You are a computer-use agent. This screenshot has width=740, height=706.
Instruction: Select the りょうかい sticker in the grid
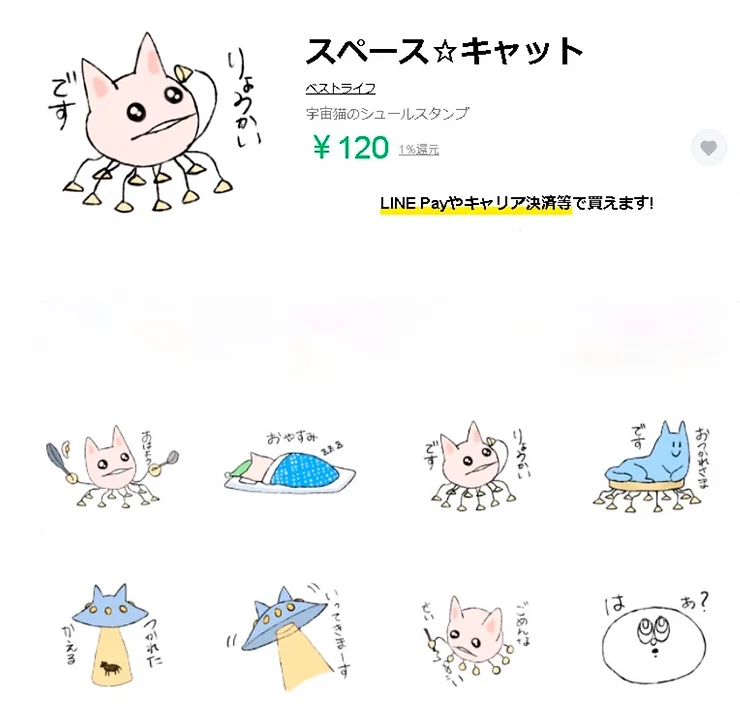(x=467, y=466)
